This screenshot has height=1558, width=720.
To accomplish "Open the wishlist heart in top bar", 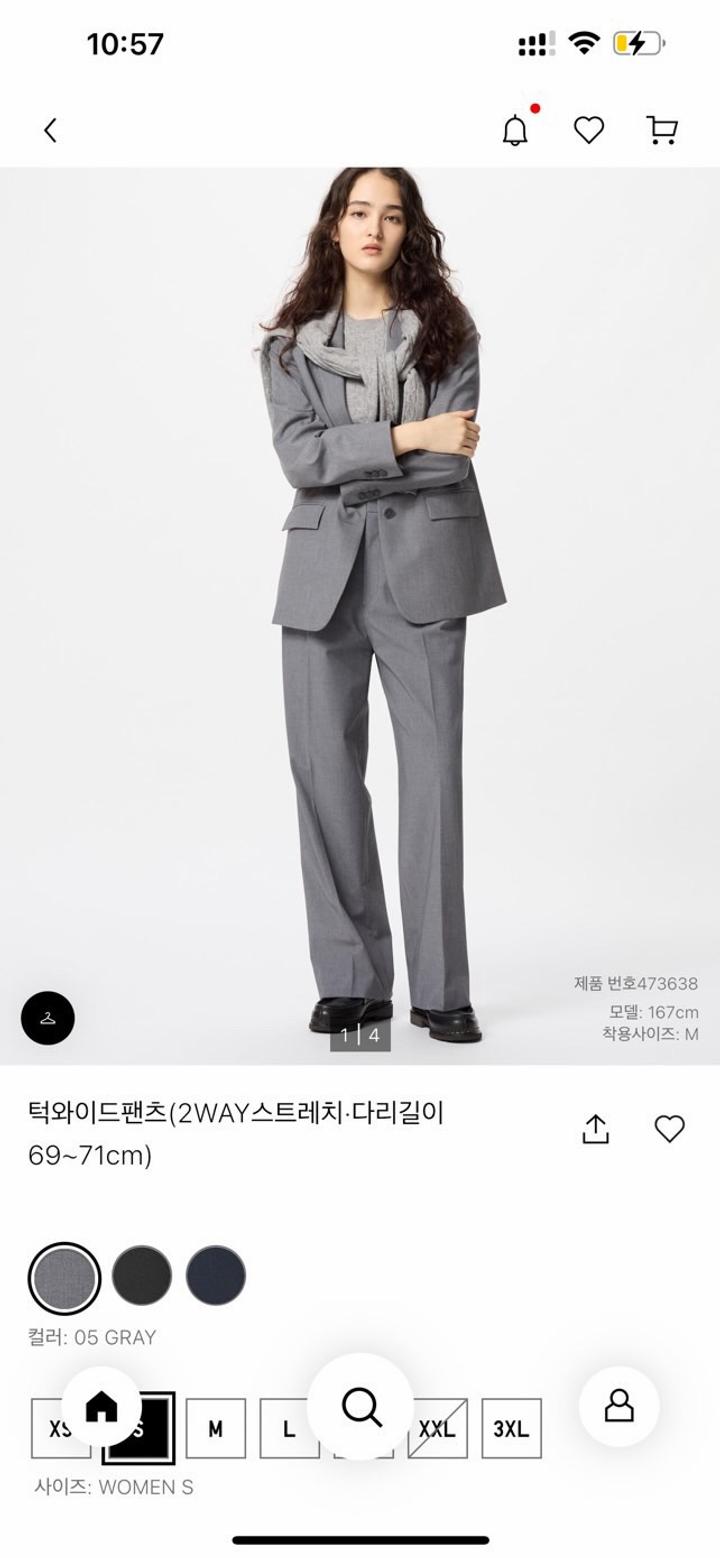I will click(x=589, y=130).
